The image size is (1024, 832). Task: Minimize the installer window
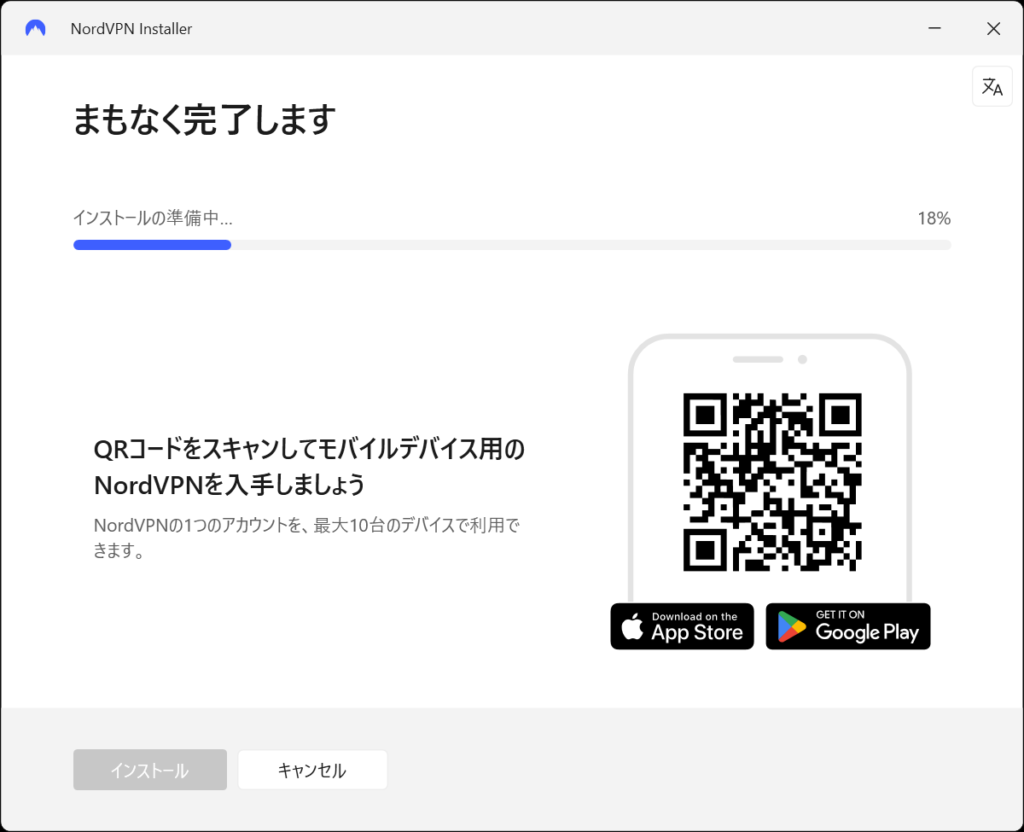coord(933,29)
